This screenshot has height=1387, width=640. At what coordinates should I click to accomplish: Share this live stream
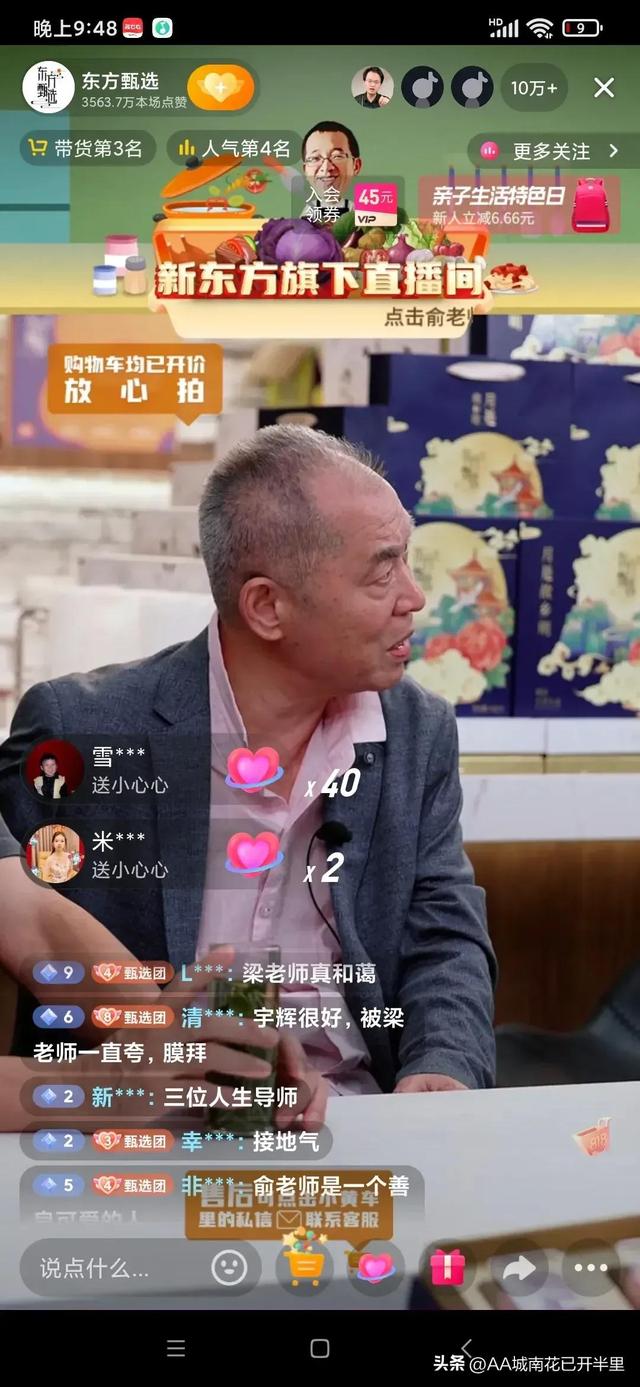pos(519,1268)
